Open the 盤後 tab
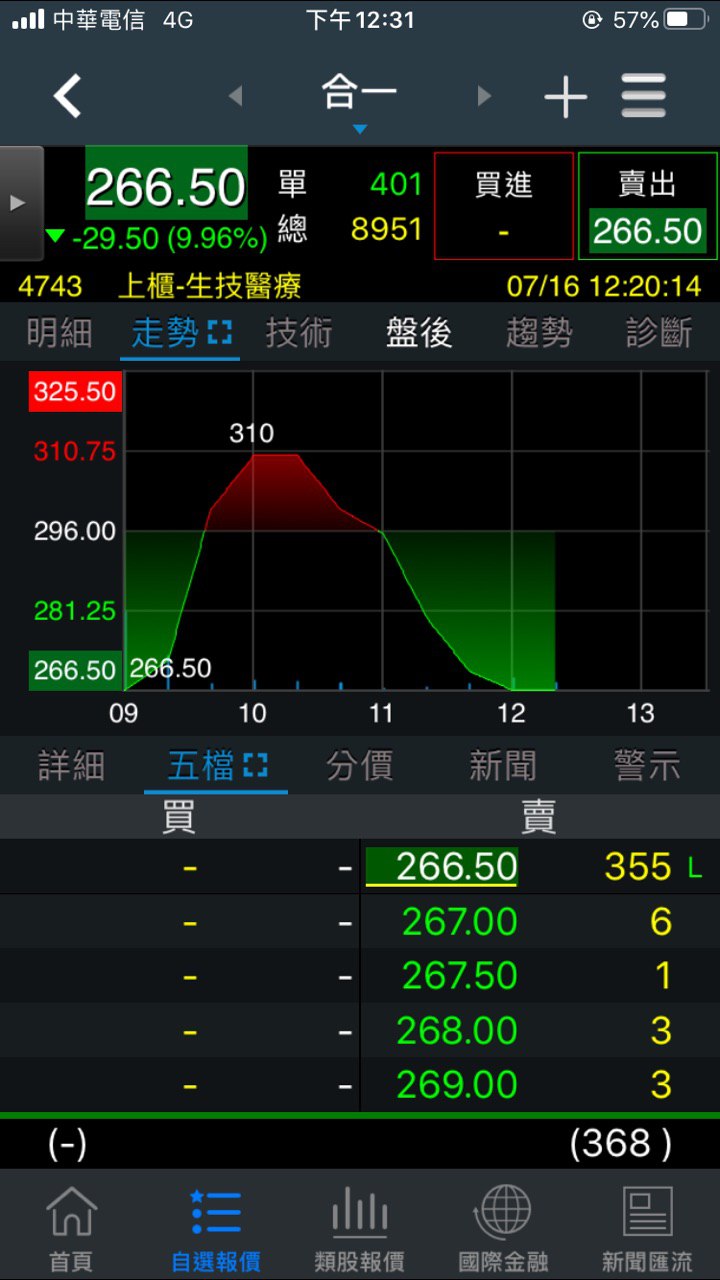This screenshot has width=720, height=1280. point(419,333)
